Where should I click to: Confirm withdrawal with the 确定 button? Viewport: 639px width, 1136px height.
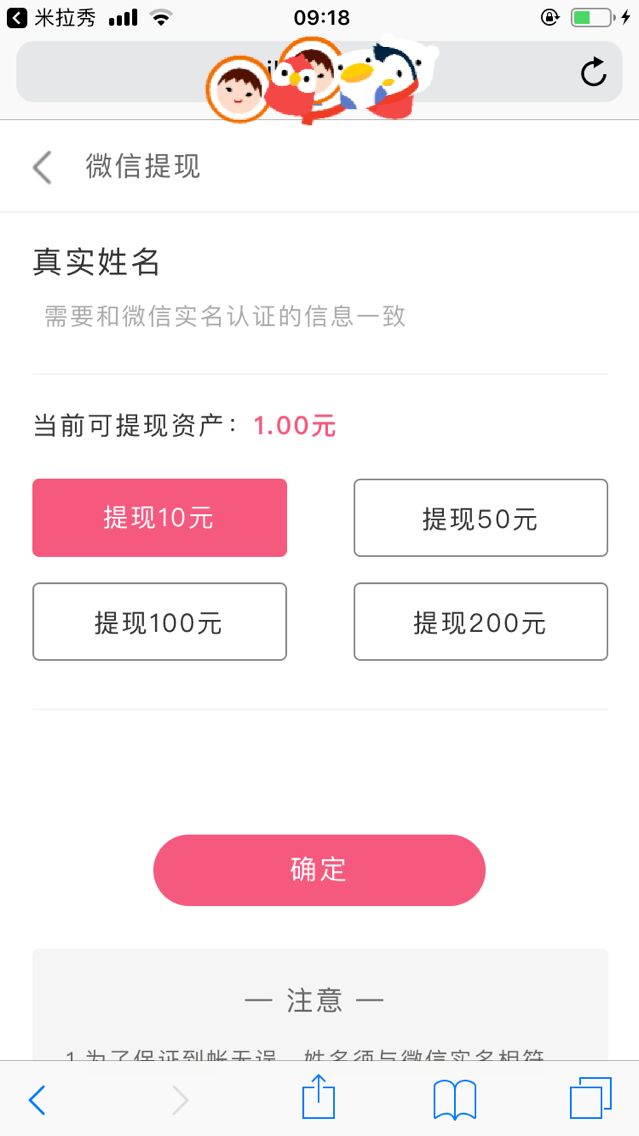(x=319, y=870)
